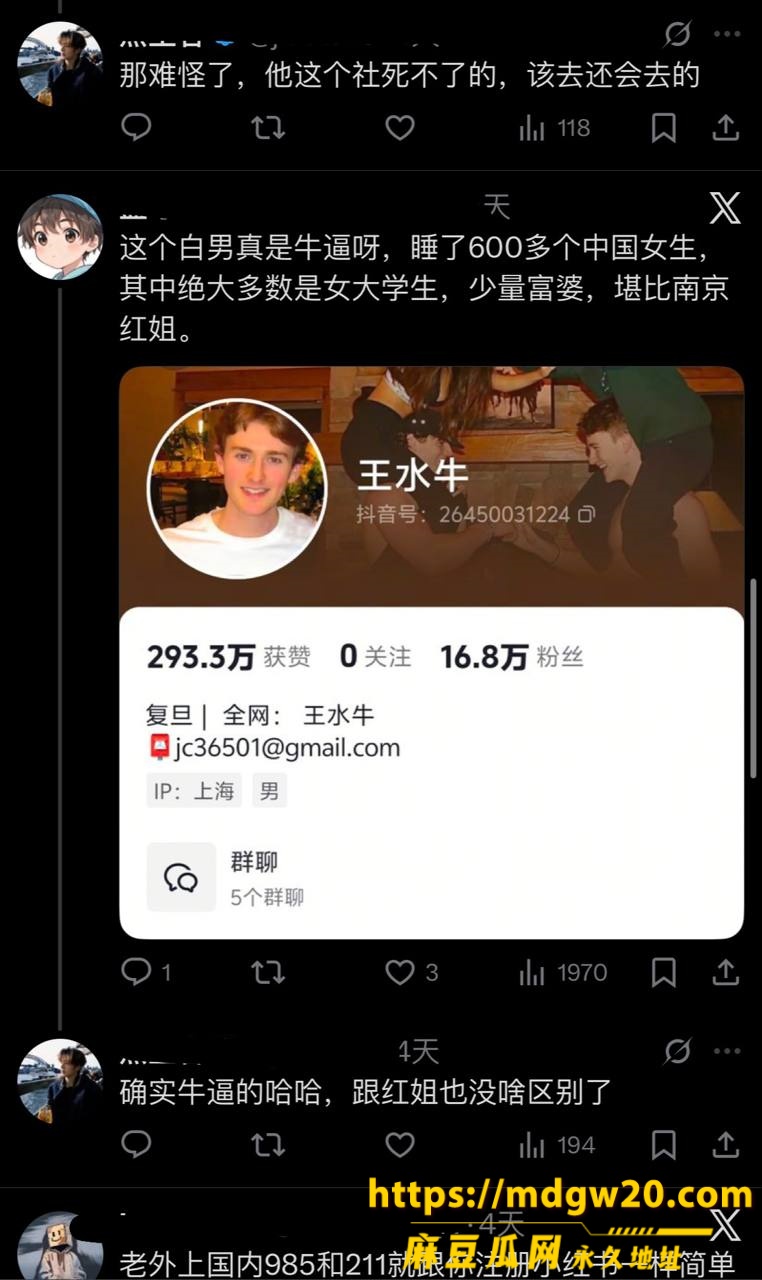
Task: Repost the tweet with 118 views
Action: pos(267,128)
